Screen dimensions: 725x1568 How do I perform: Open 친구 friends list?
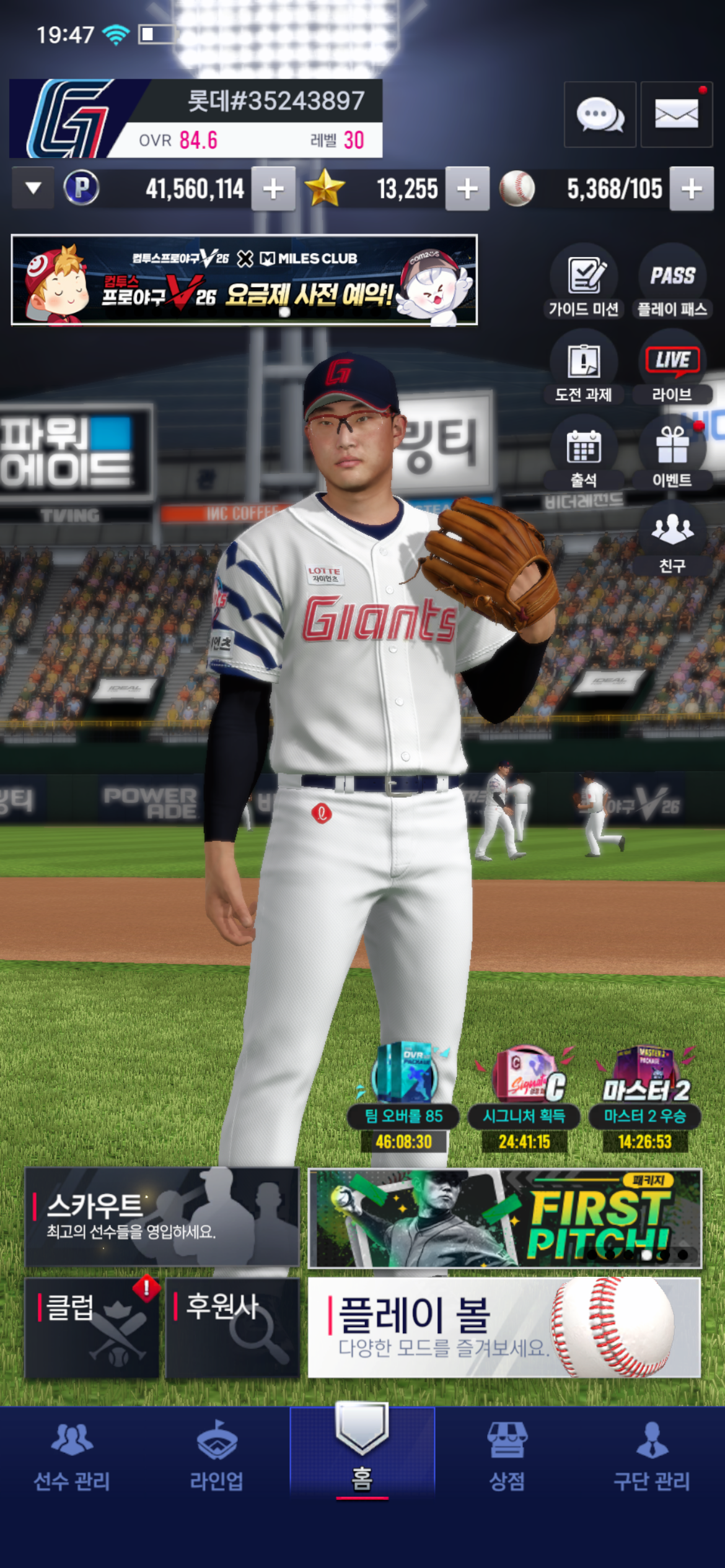(x=672, y=538)
